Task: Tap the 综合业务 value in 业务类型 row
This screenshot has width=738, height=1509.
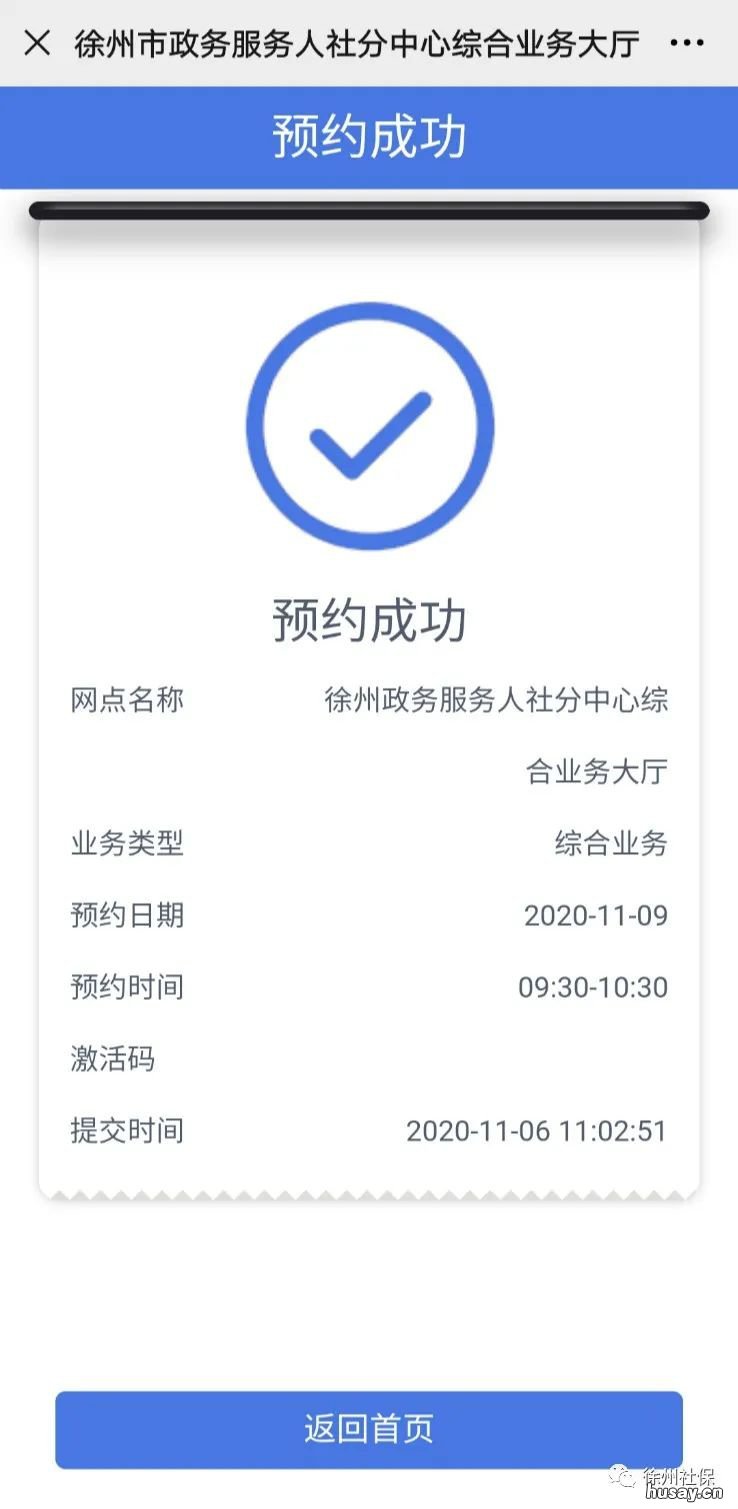Action: click(x=608, y=844)
